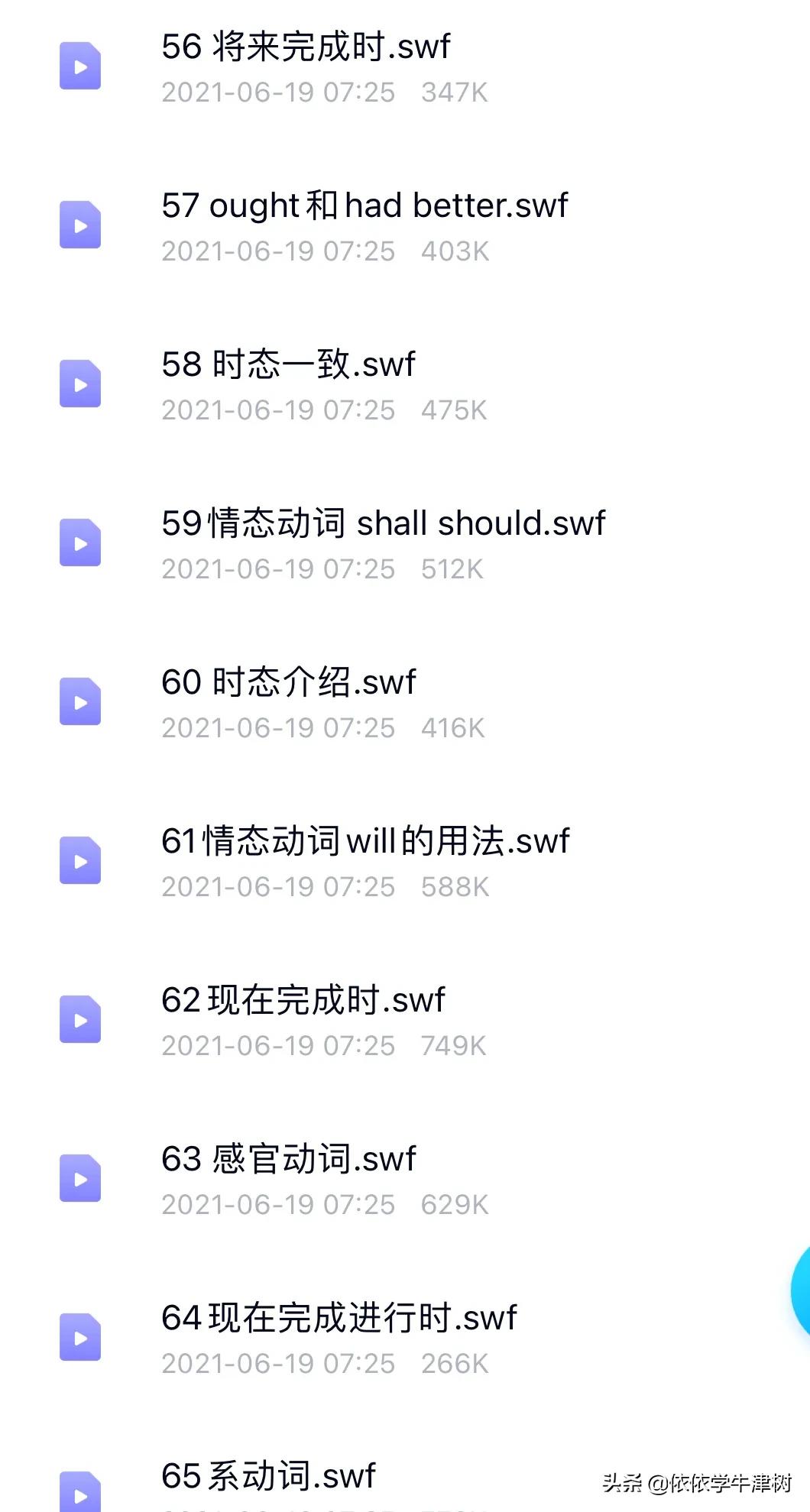
Task: Tap the file icon for 60 时态介绍.swf
Action: click(x=79, y=702)
